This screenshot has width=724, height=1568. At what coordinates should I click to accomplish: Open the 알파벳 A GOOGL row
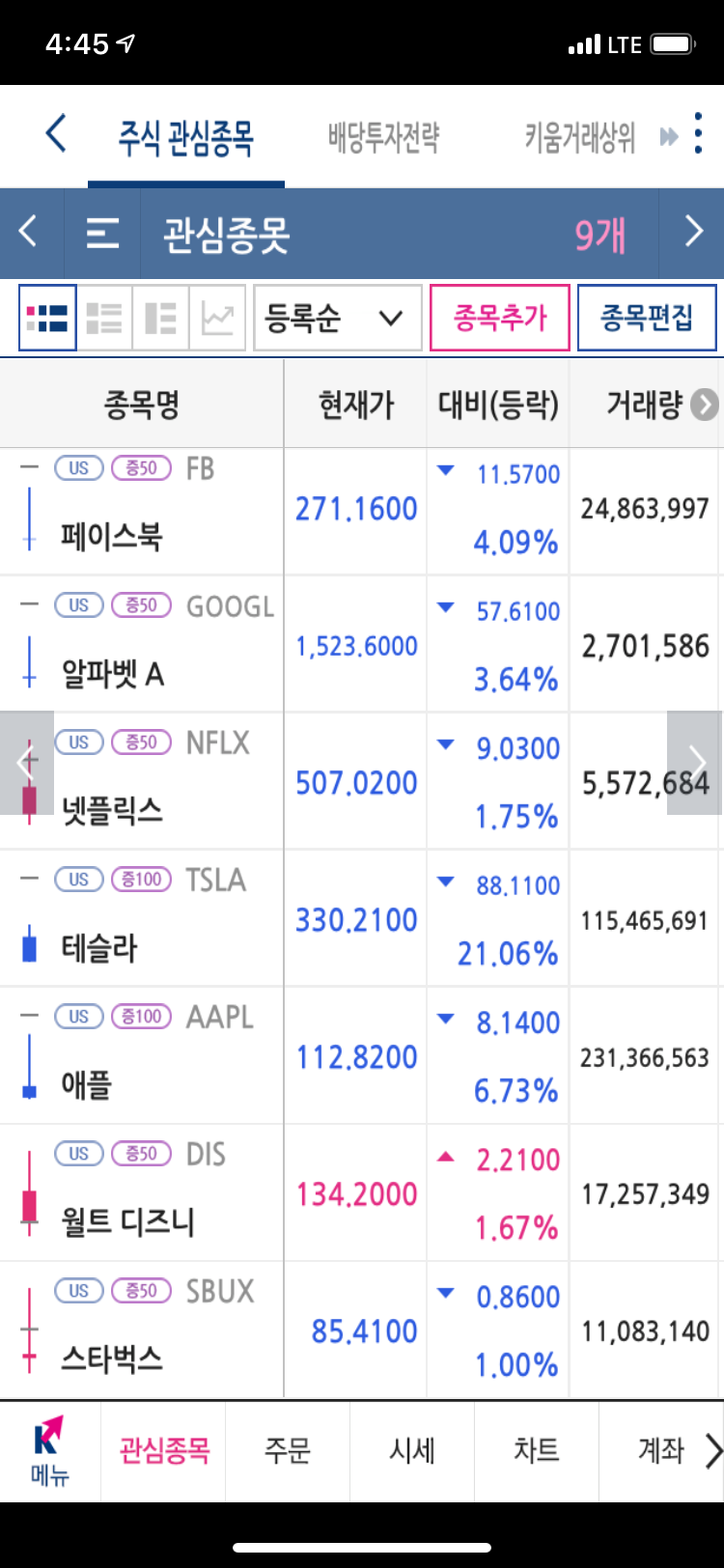362,644
